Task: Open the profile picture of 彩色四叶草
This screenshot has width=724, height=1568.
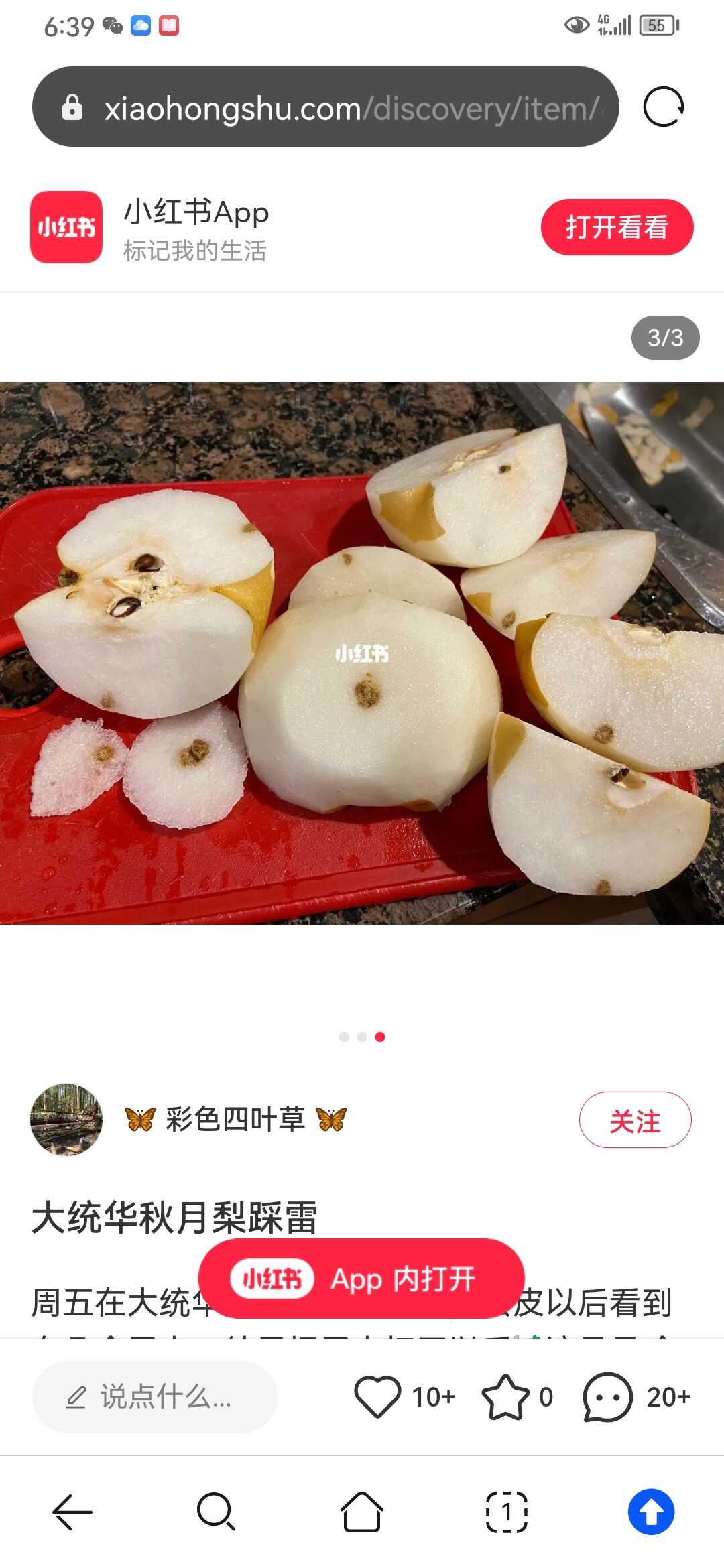Action: point(66,1120)
